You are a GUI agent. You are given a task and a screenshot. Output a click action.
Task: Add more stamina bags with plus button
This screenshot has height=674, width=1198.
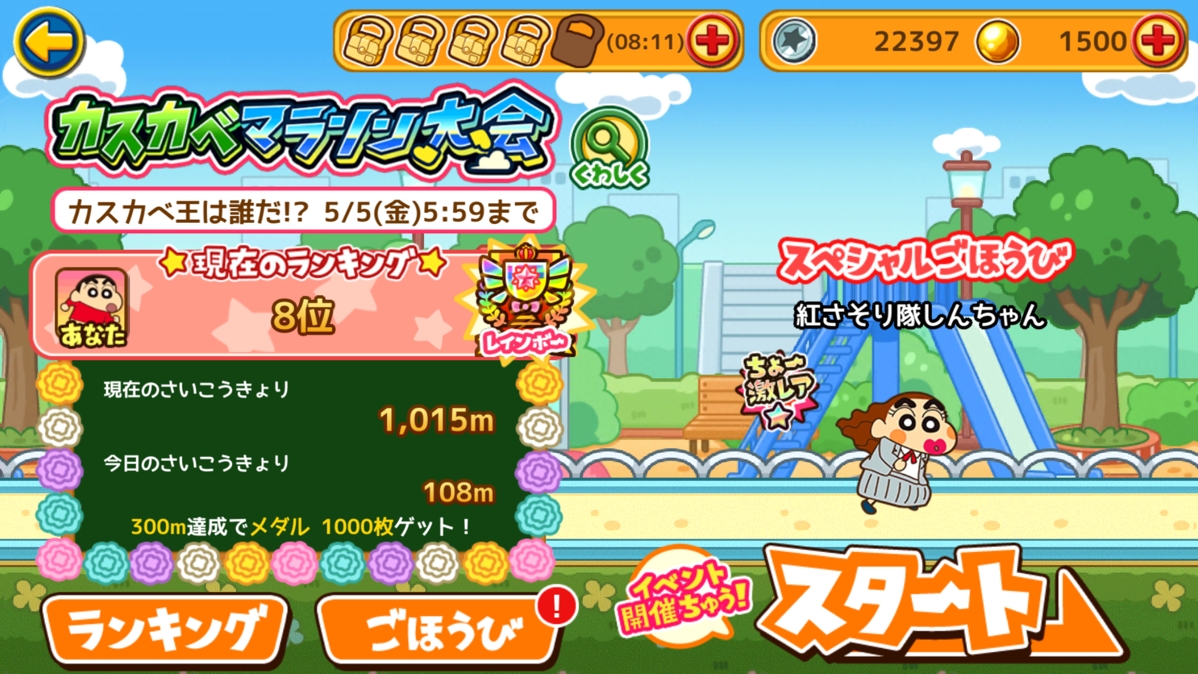coord(714,41)
